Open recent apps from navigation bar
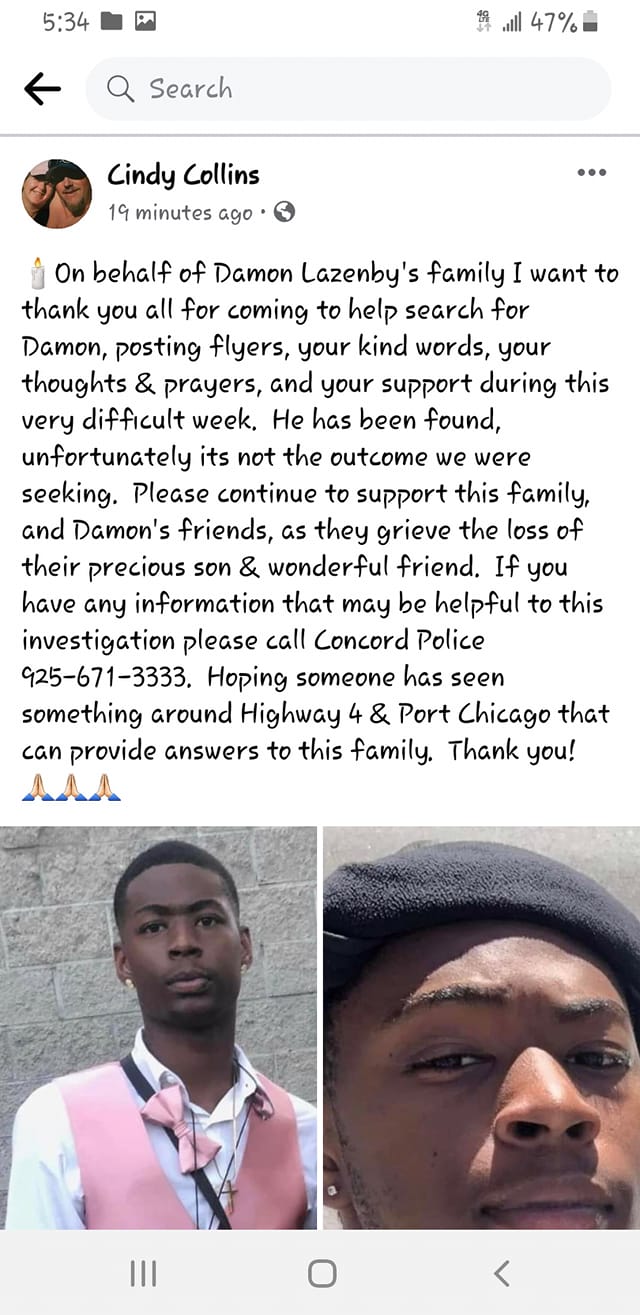This screenshot has height=1315, width=640. click(143, 1273)
